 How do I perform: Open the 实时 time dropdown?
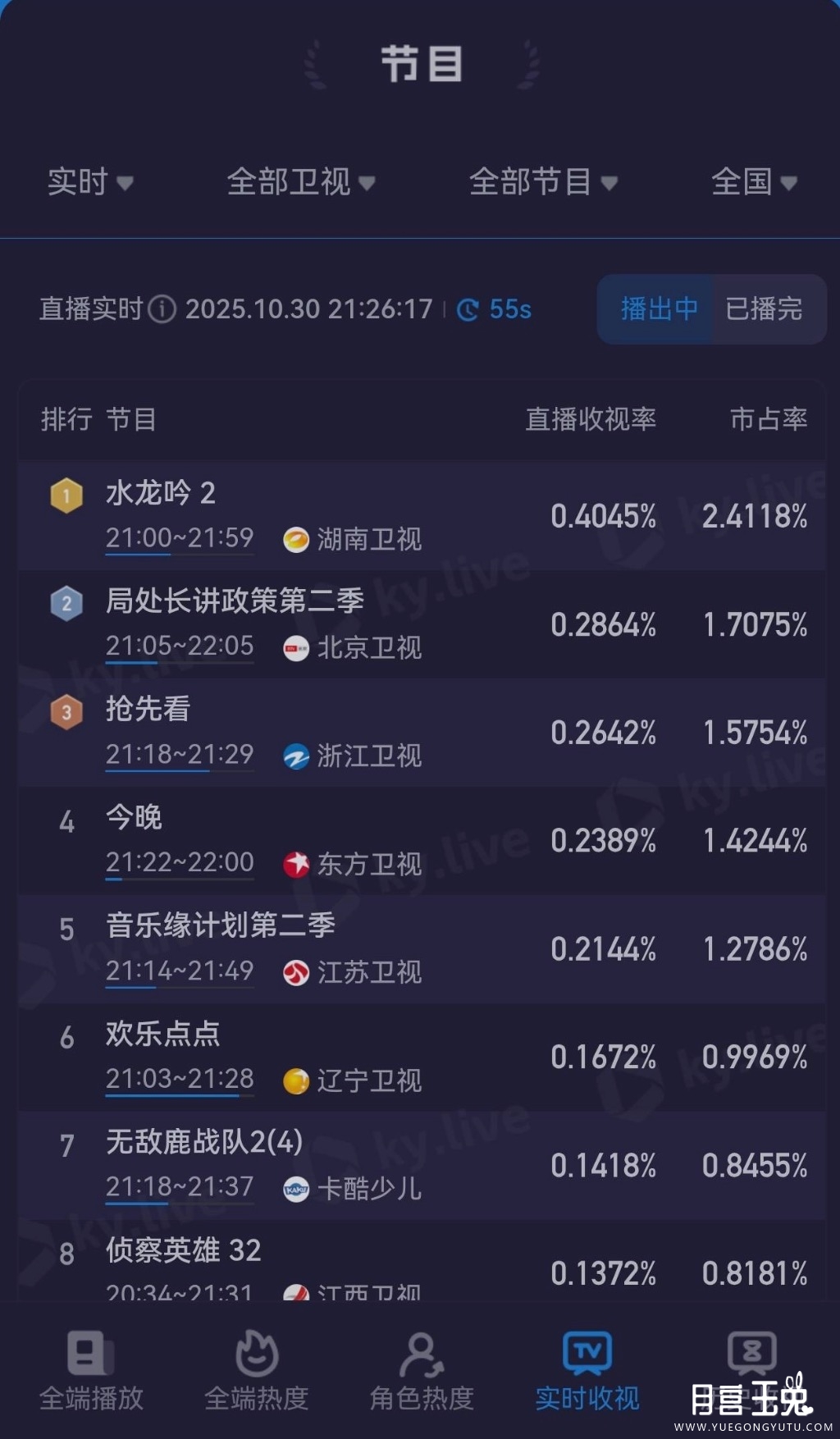click(89, 181)
